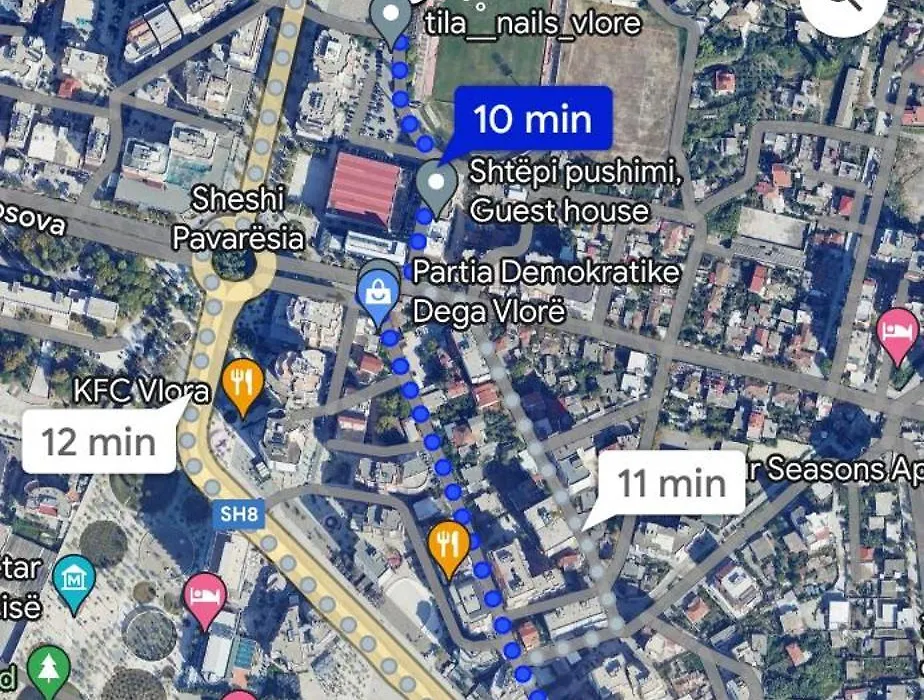
Task: Select the 11 min alternate route
Action: (672, 483)
